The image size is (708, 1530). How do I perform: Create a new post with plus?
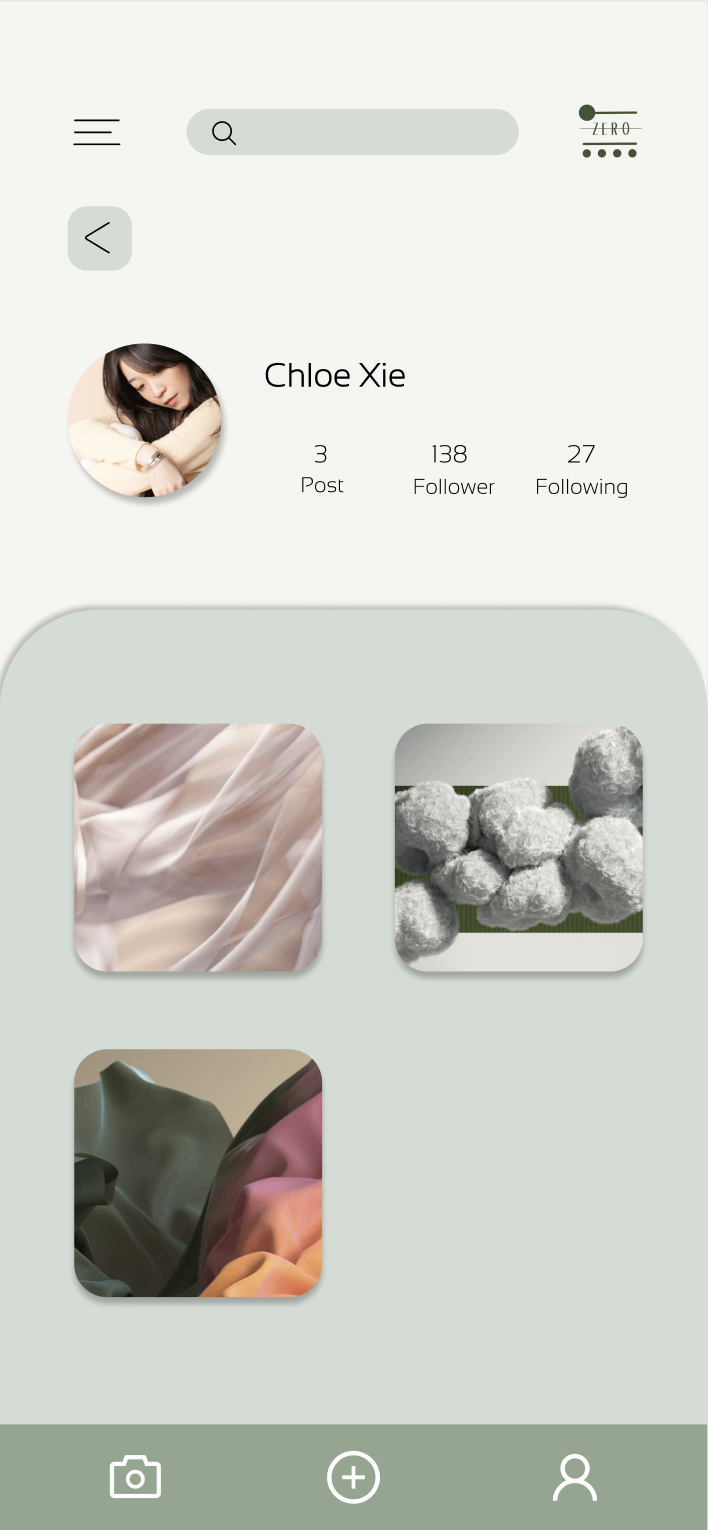point(354,1477)
